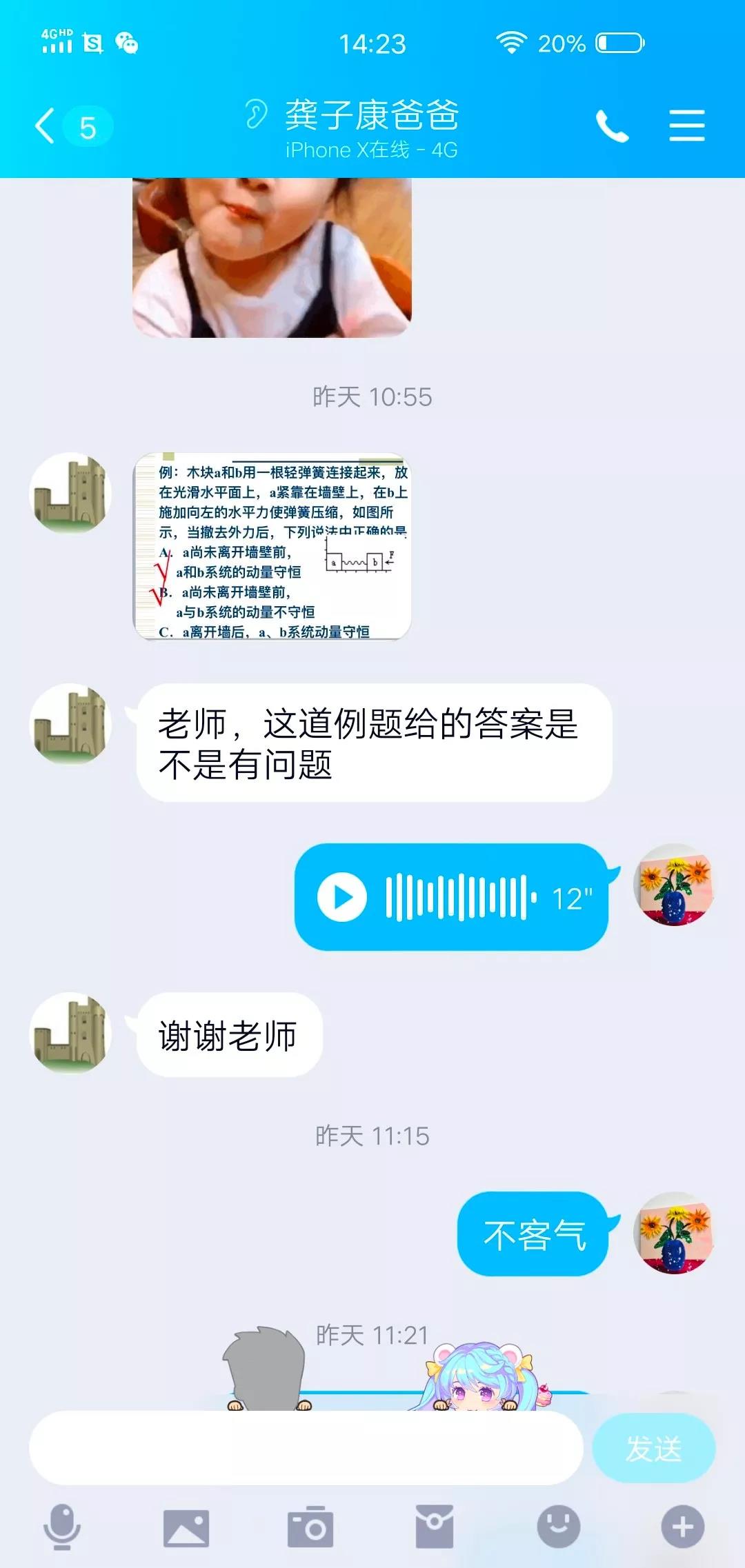Open the photo gallery picker
This screenshot has width=745, height=1568.
pos(186,1527)
